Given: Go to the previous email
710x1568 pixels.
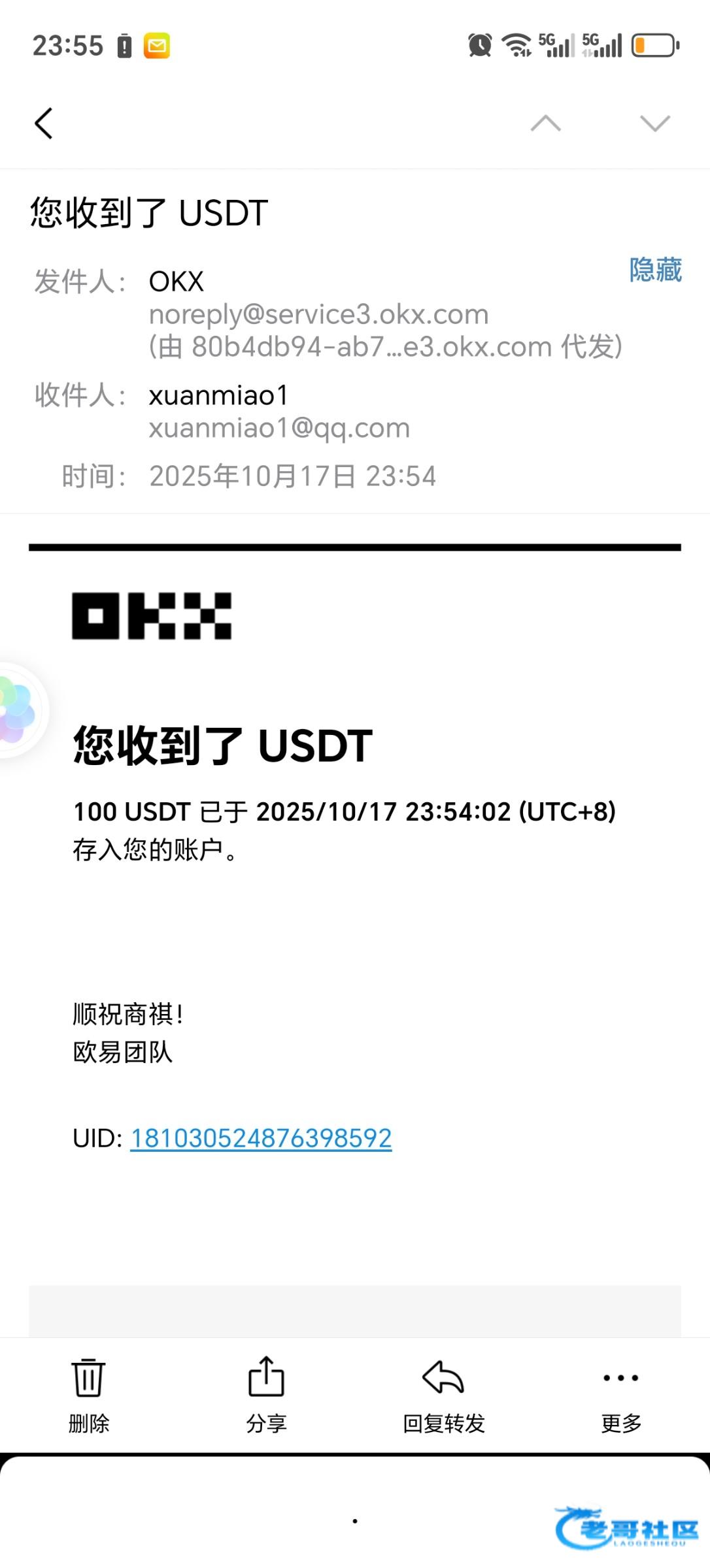Looking at the screenshot, I should tap(545, 123).
